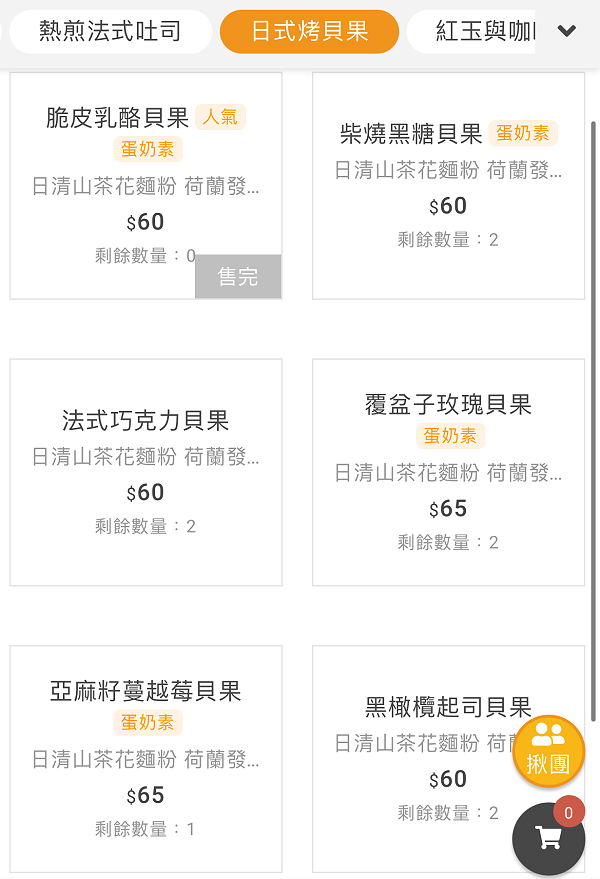View the 法式巧克力貝果 item
Viewport: 600px width, 879px height.
145,472
